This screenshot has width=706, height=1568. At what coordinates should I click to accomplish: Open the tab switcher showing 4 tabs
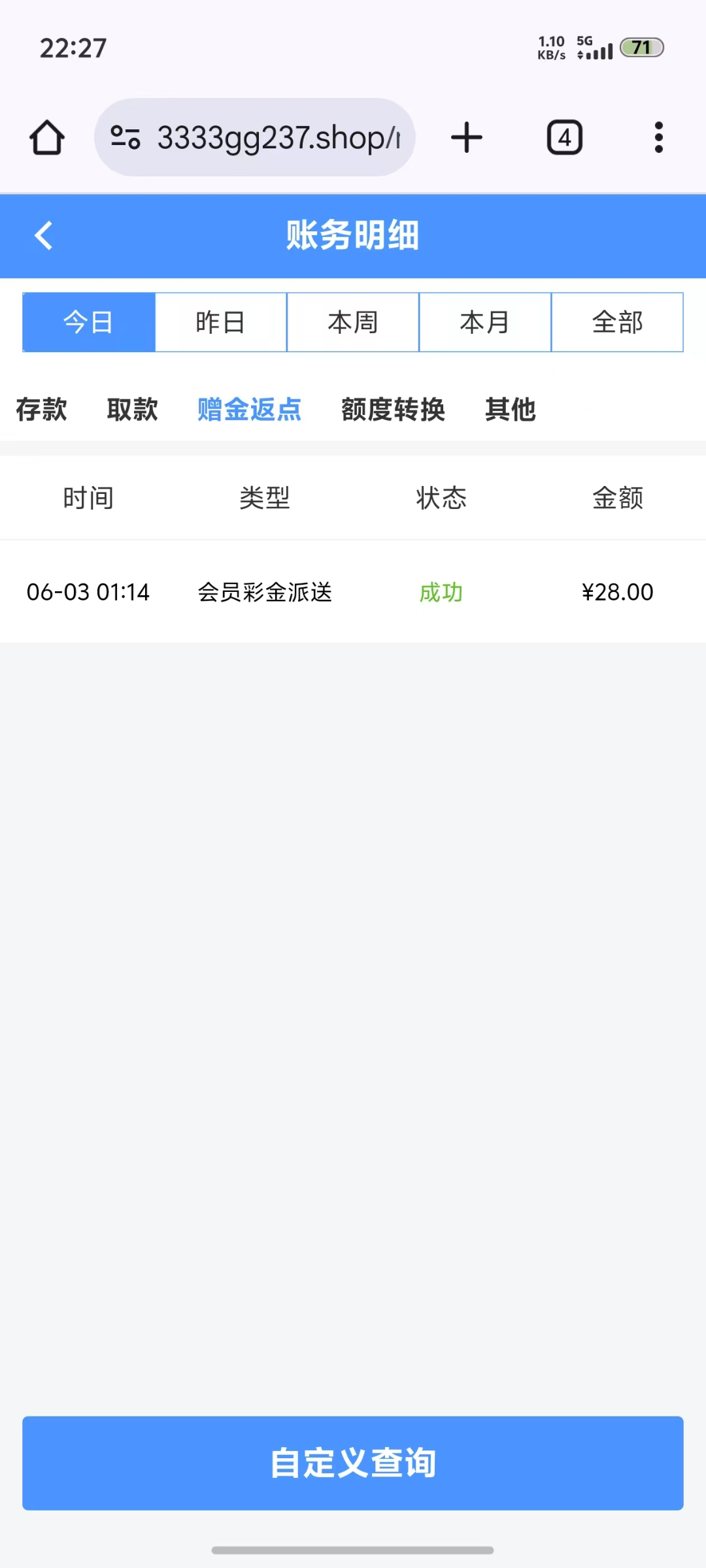point(563,137)
